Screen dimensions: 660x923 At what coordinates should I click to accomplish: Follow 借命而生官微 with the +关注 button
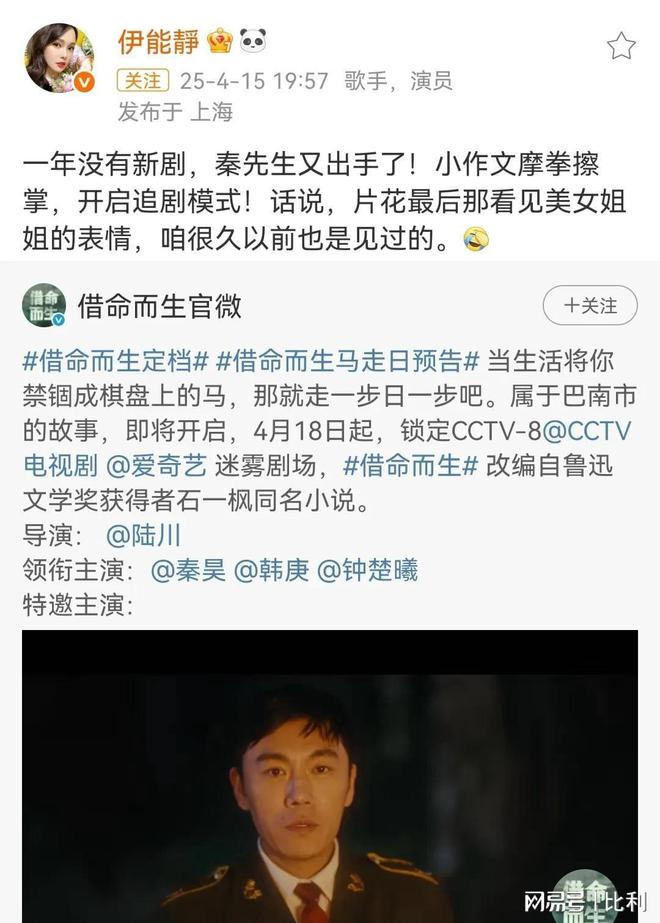click(x=590, y=305)
